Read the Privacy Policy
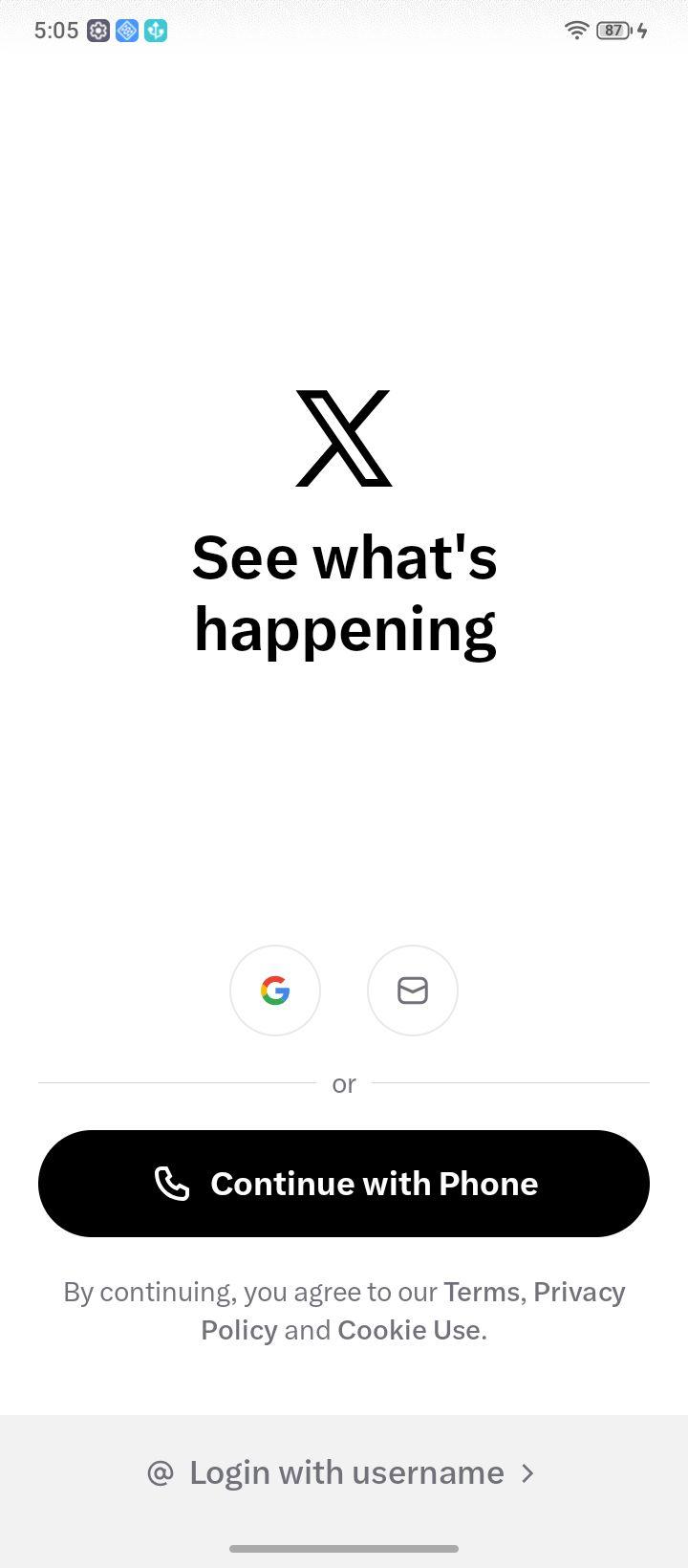 413,1311
